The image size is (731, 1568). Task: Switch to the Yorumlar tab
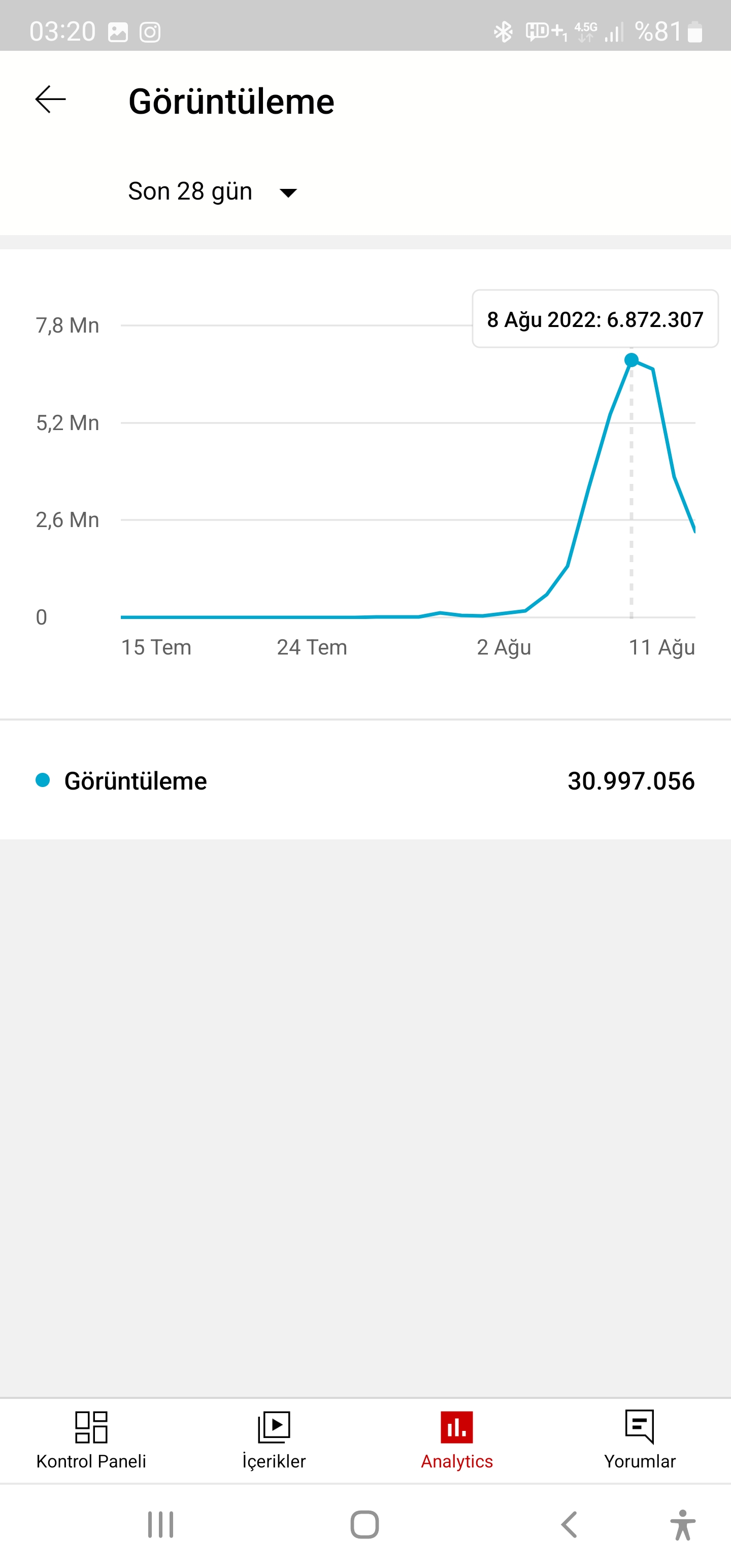pyautogui.click(x=640, y=1440)
